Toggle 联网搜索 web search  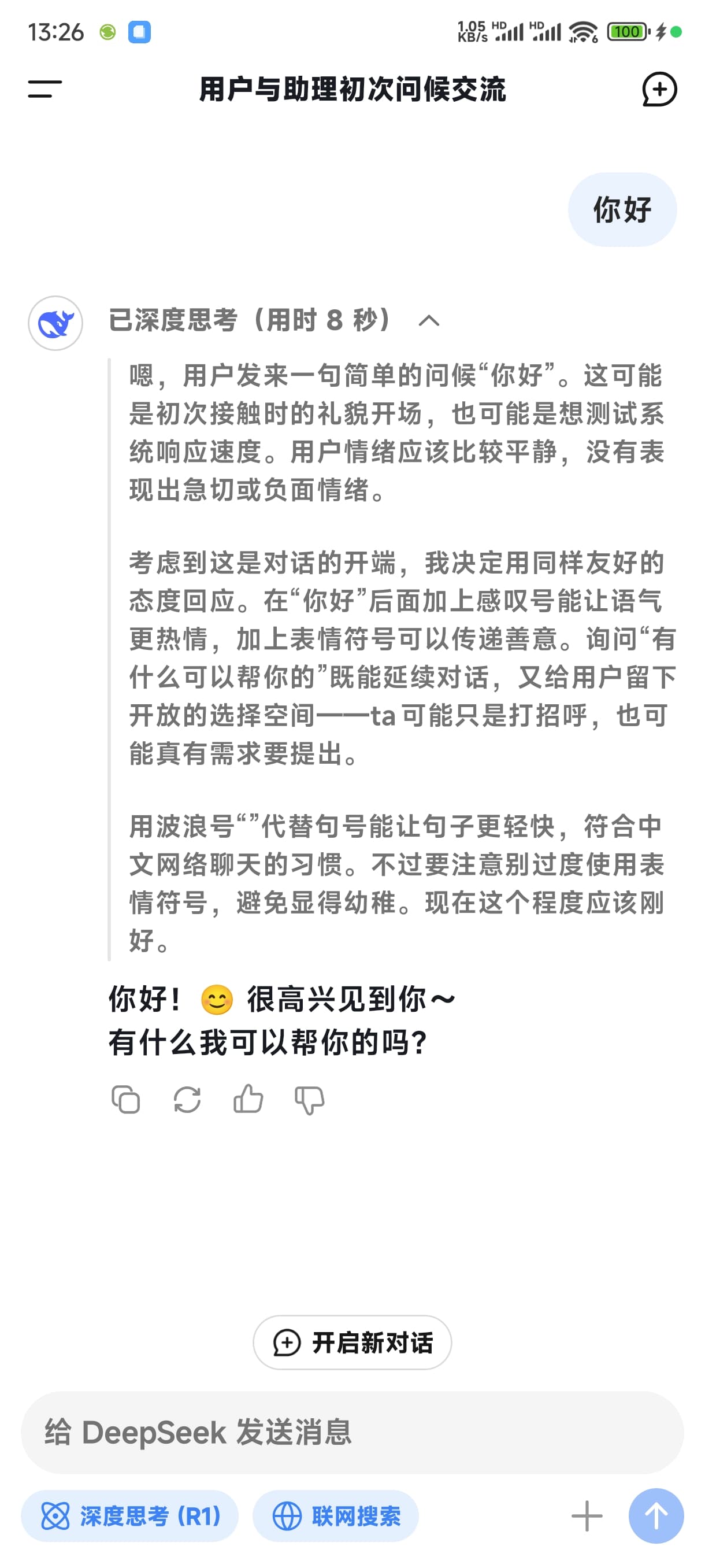point(336,1515)
